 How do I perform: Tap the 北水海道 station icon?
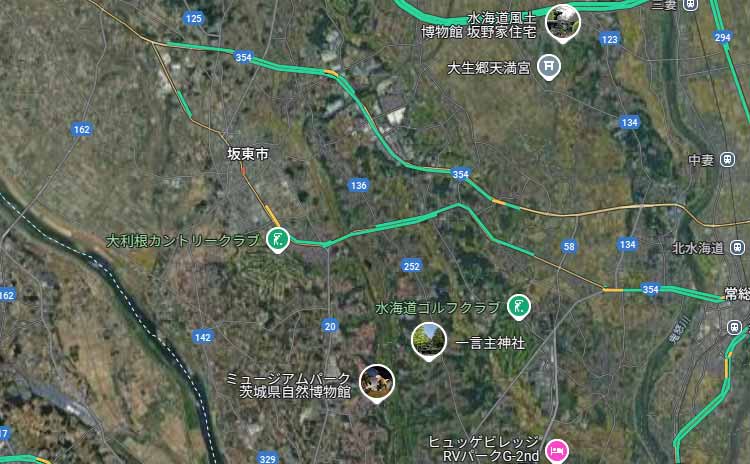click(x=738, y=246)
